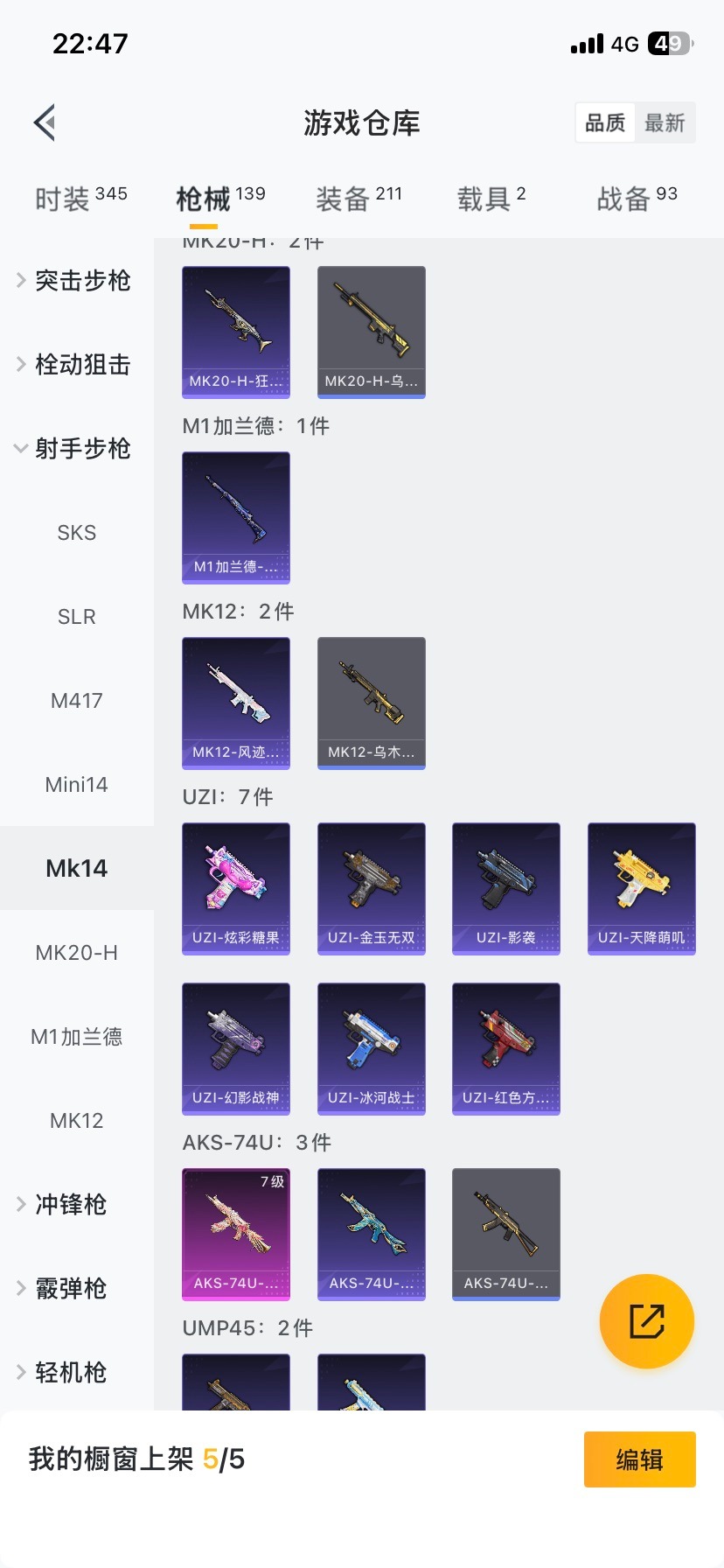Screen dimensions: 724x1568
Task: Tap the orange share floating button
Action: pos(647,1321)
